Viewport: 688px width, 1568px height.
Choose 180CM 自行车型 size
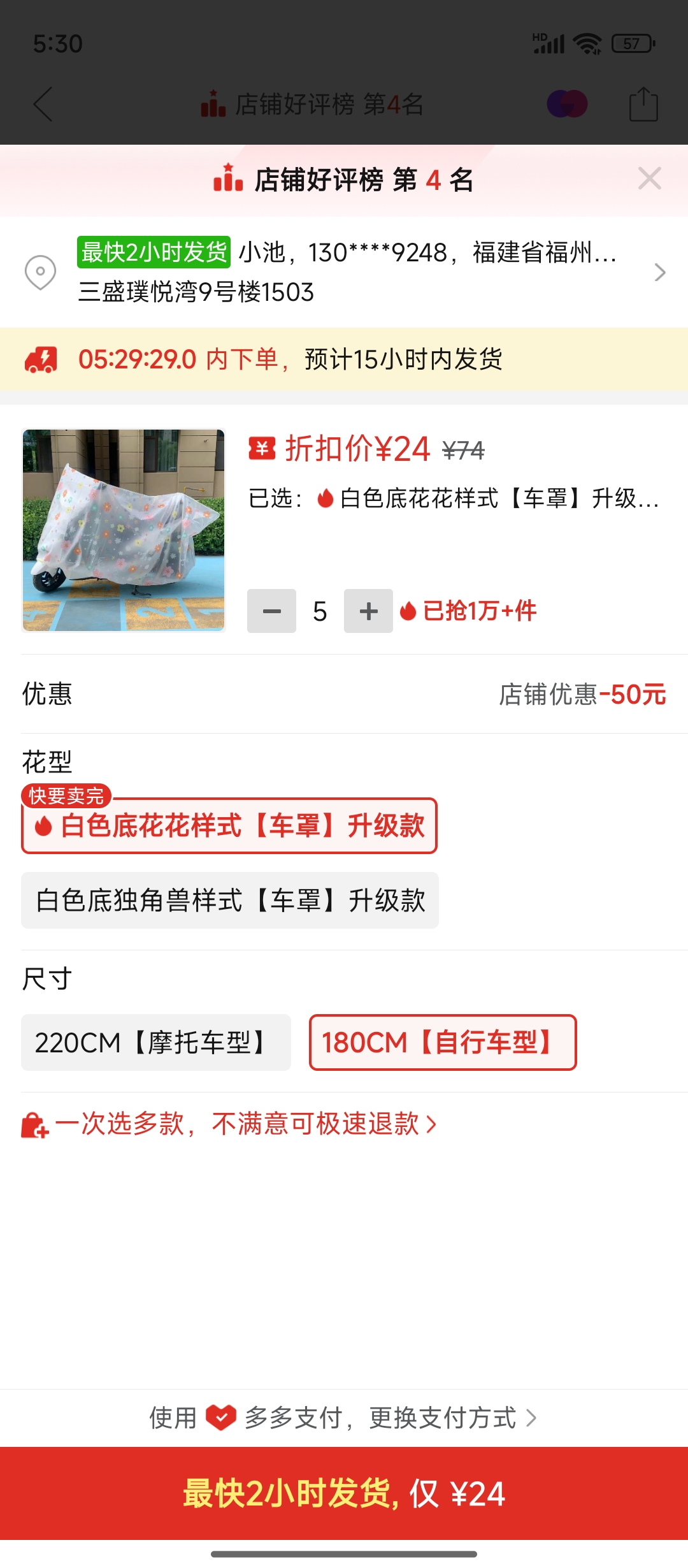pyautogui.click(x=443, y=1043)
